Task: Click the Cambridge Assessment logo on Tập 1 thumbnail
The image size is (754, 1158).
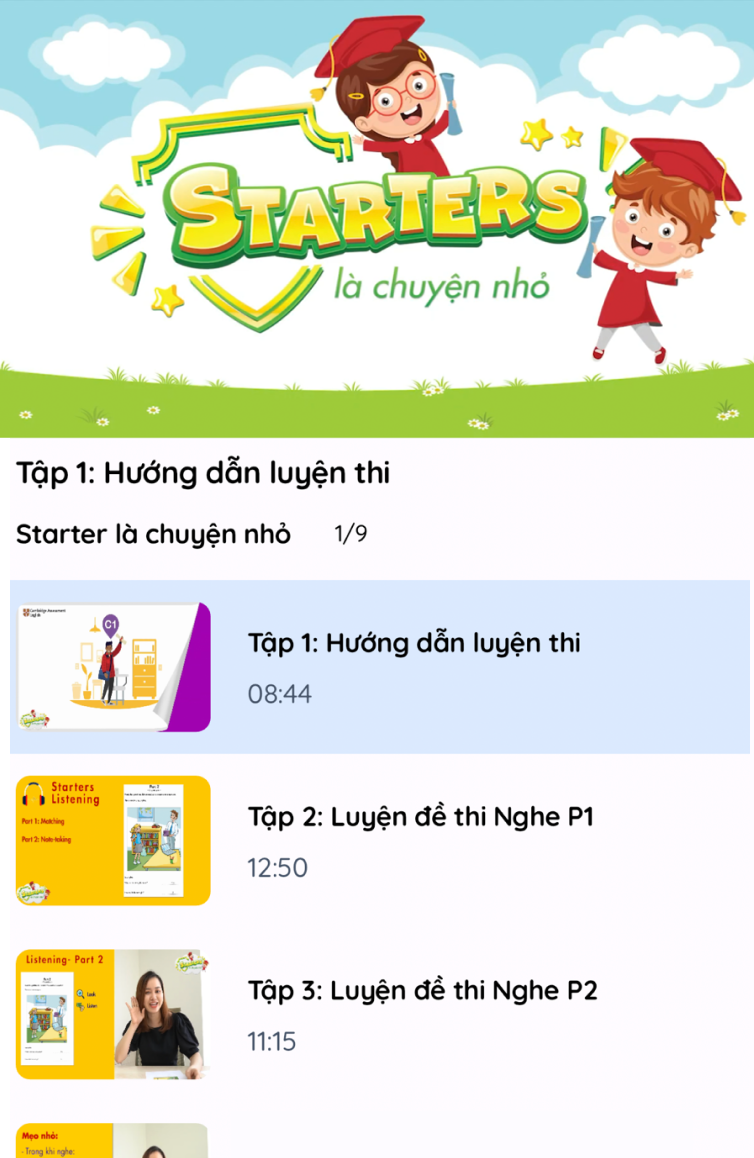Action: (x=42, y=611)
